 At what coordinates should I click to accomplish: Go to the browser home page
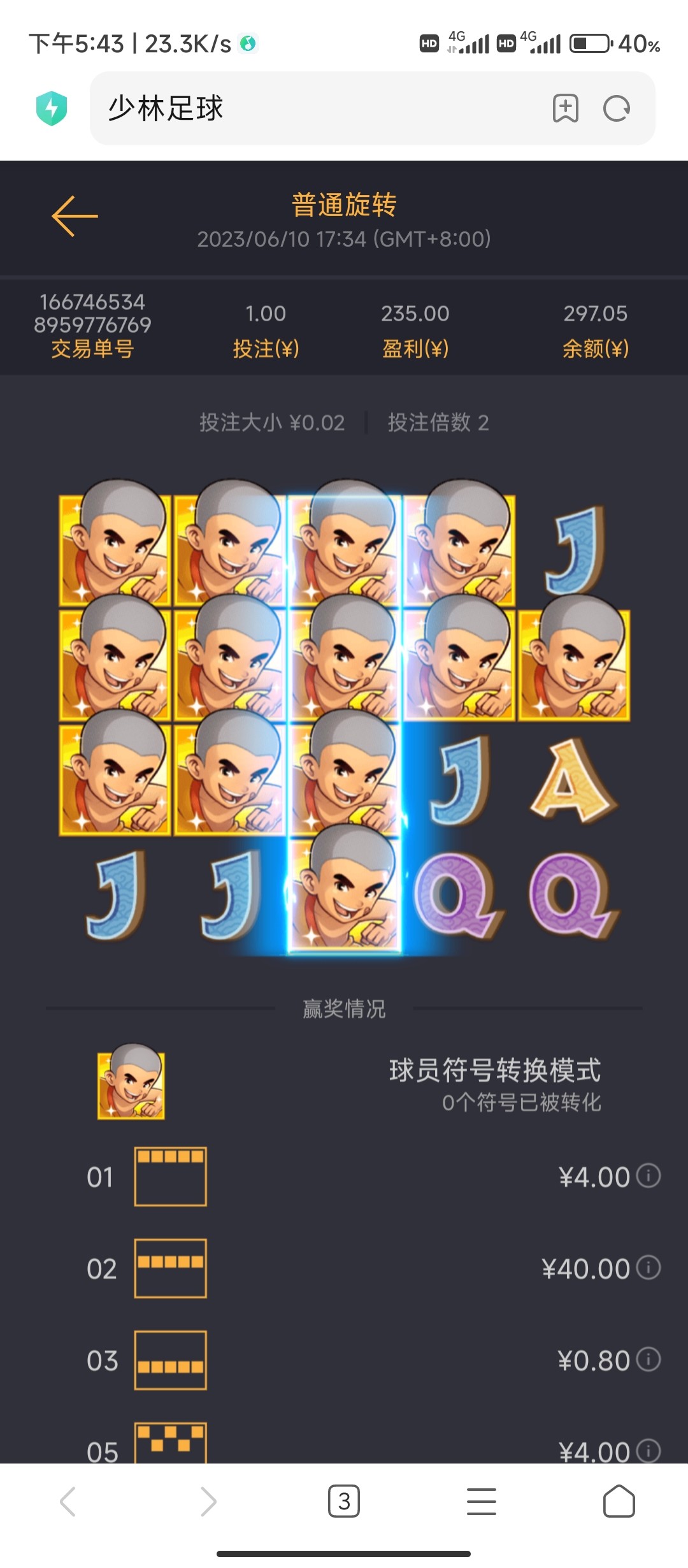(x=619, y=1502)
